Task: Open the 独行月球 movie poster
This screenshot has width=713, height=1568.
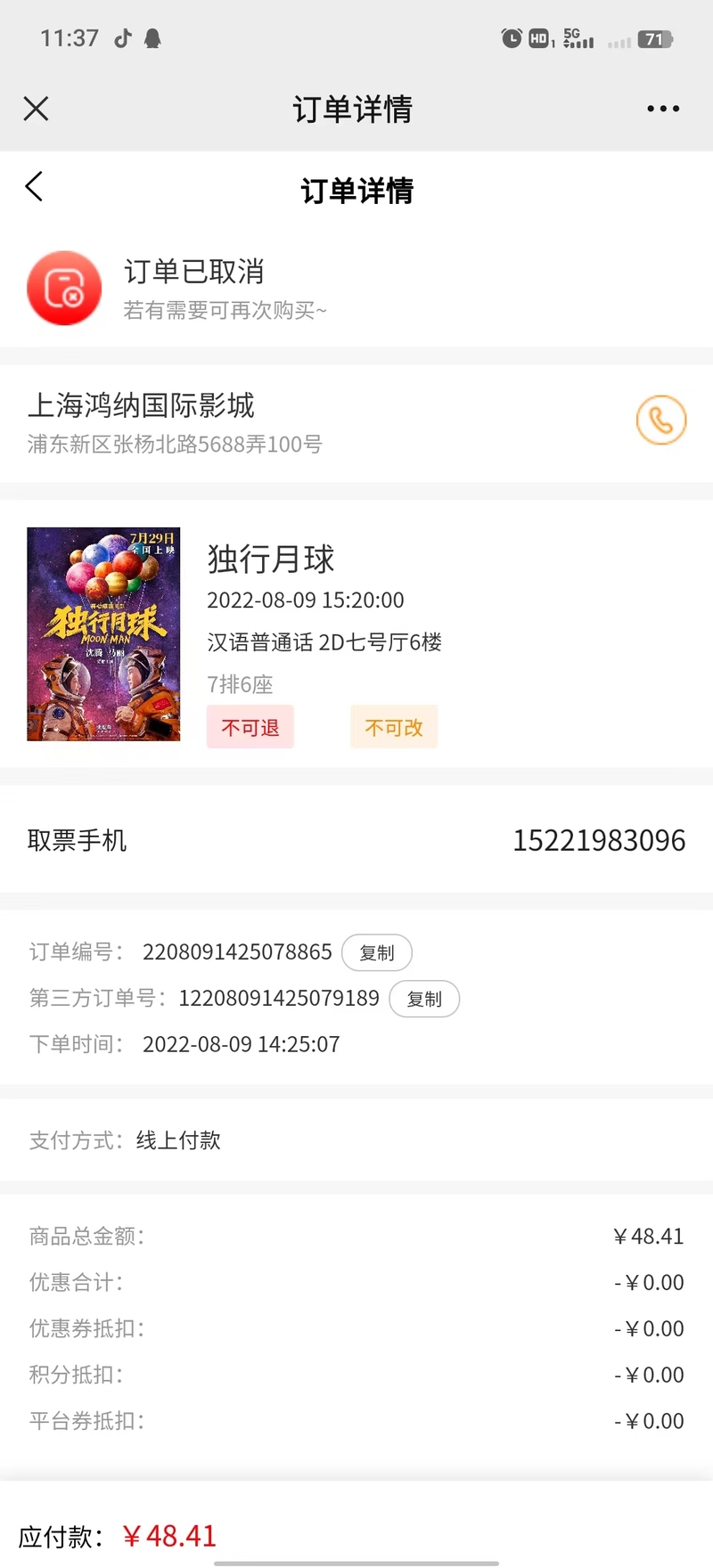Action: click(103, 634)
